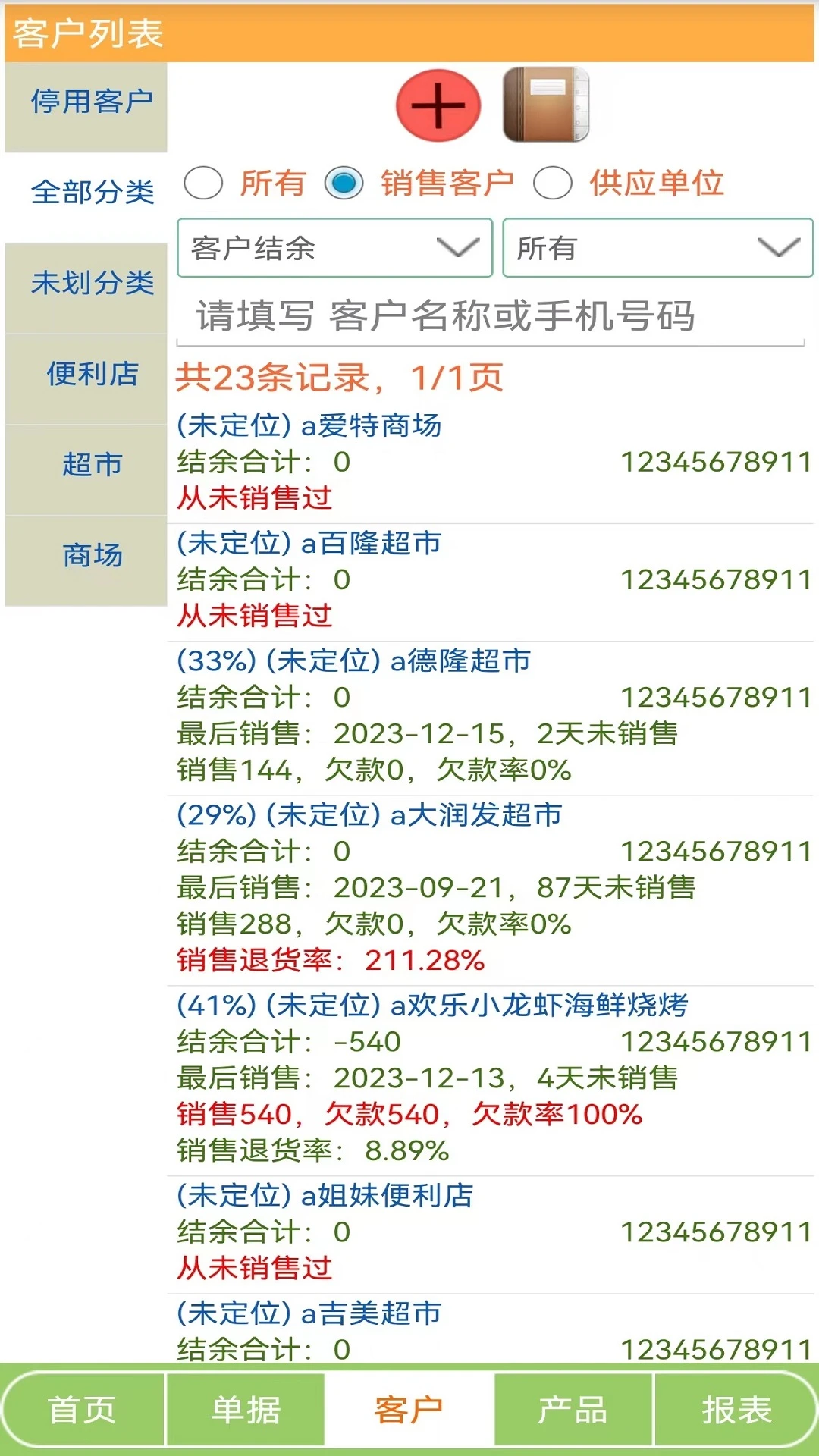Open the 停用客户 section

(x=85, y=100)
